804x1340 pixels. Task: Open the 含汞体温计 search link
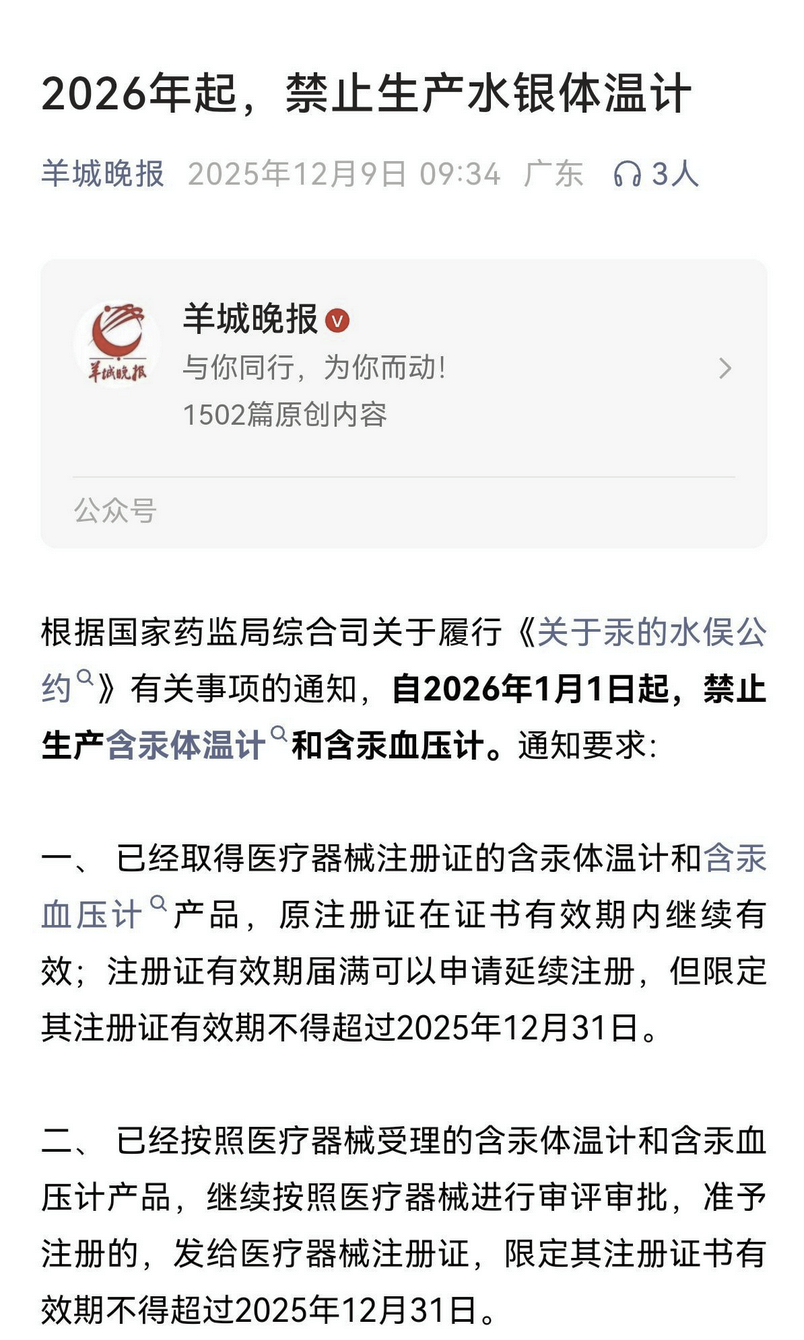pyautogui.click(x=186, y=746)
